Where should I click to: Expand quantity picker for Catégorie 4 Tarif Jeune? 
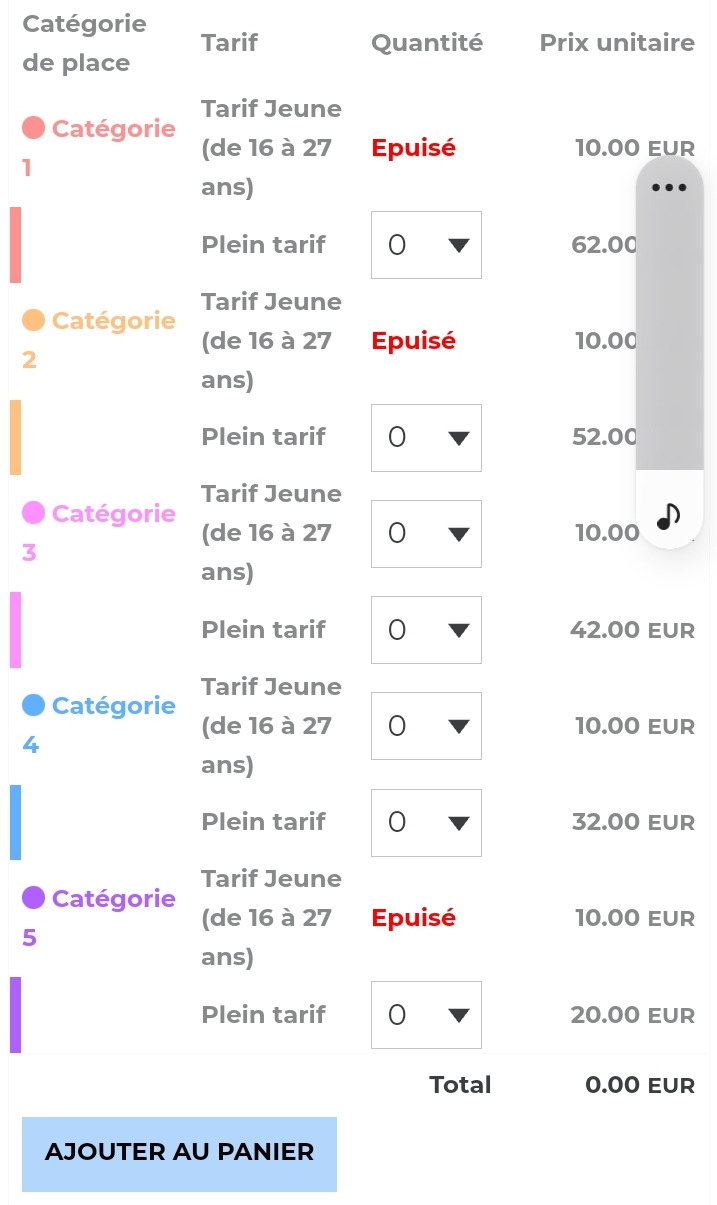(426, 726)
